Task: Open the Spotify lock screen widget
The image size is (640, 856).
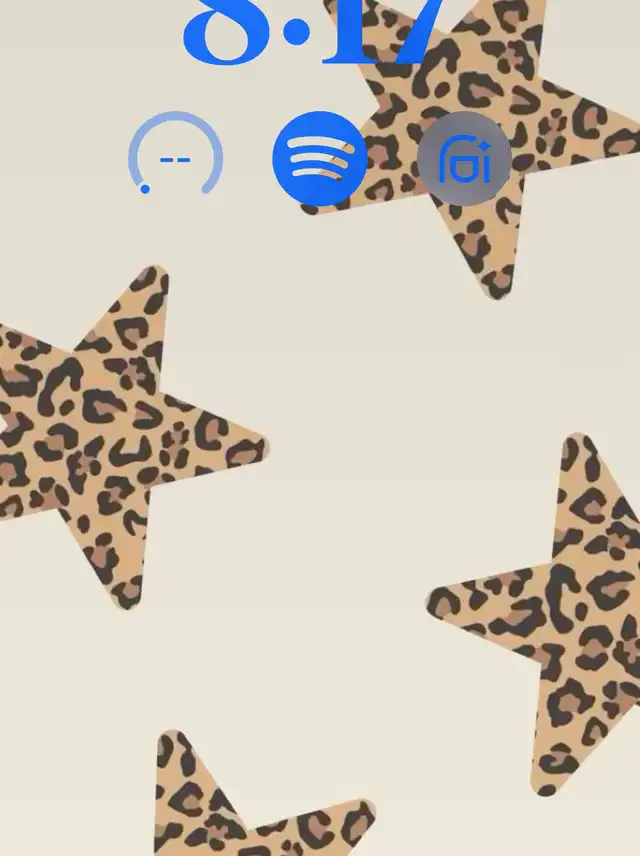Action: pyautogui.click(x=319, y=159)
